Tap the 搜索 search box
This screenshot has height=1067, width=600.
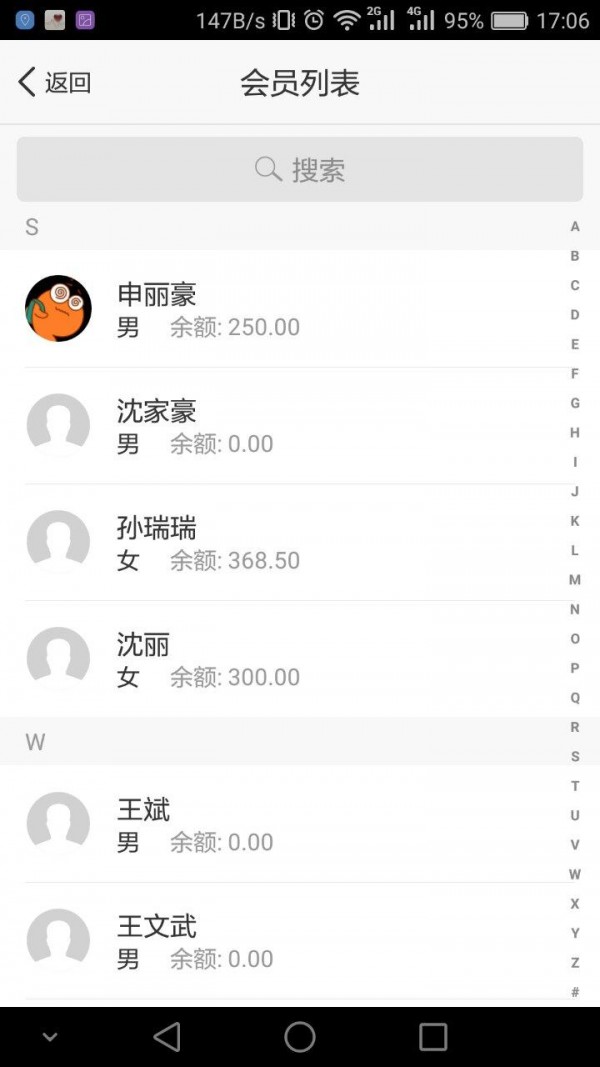pos(300,170)
